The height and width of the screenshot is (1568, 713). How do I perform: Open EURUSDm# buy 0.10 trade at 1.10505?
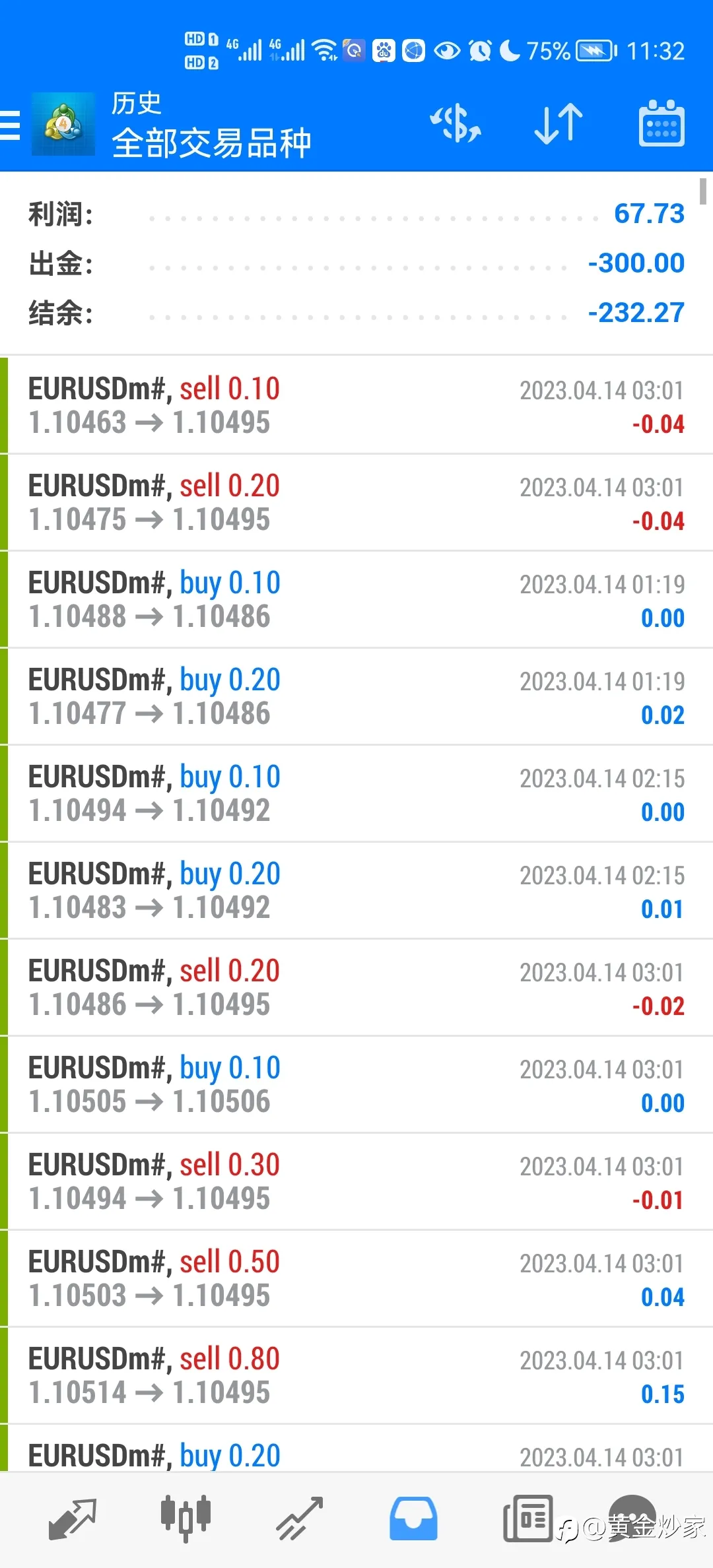pos(356,1084)
